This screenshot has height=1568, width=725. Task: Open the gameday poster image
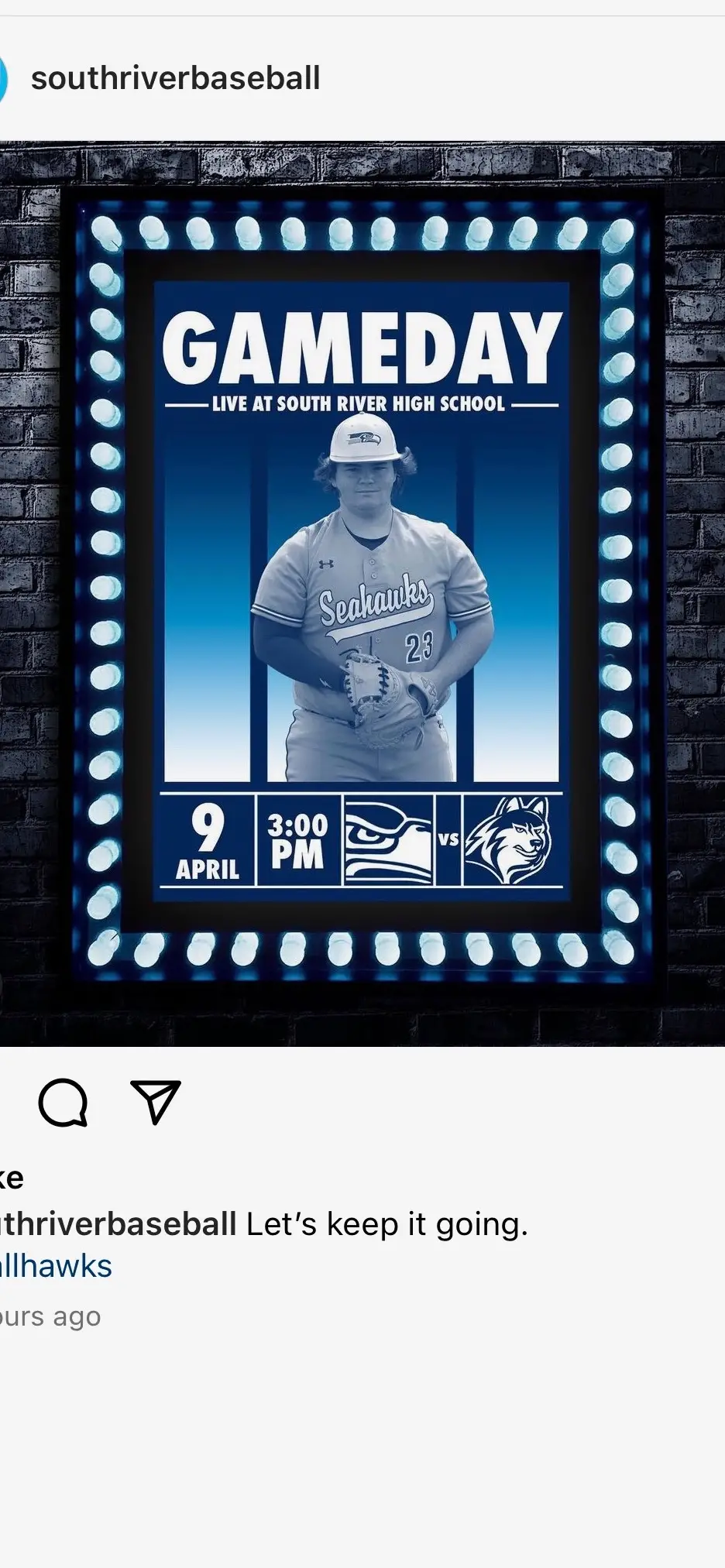362,593
